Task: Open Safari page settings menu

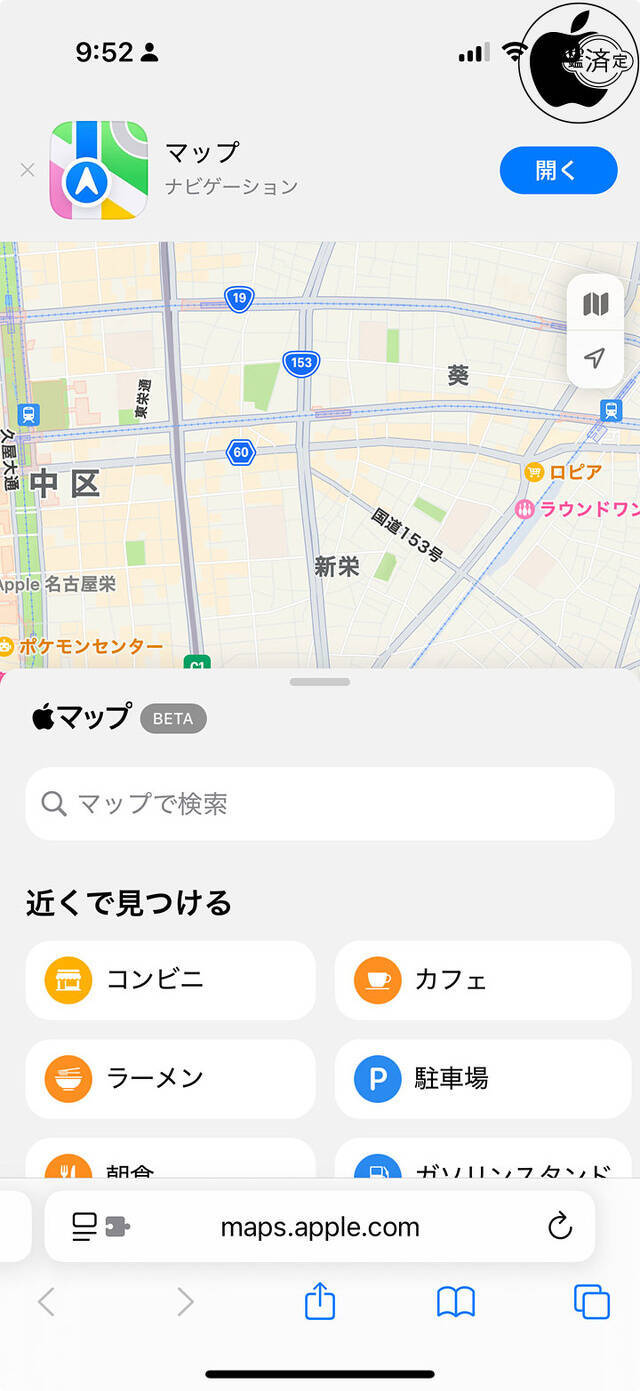Action: click(100, 1227)
